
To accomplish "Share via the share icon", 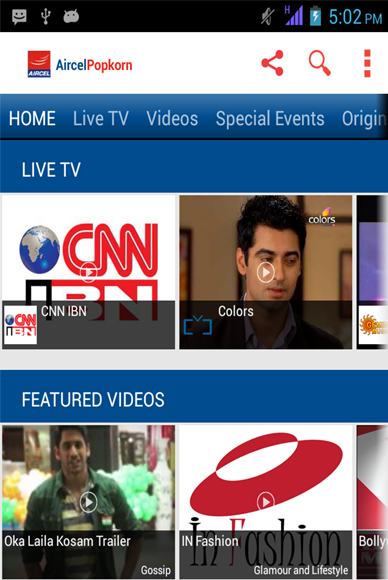I will pos(273,63).
